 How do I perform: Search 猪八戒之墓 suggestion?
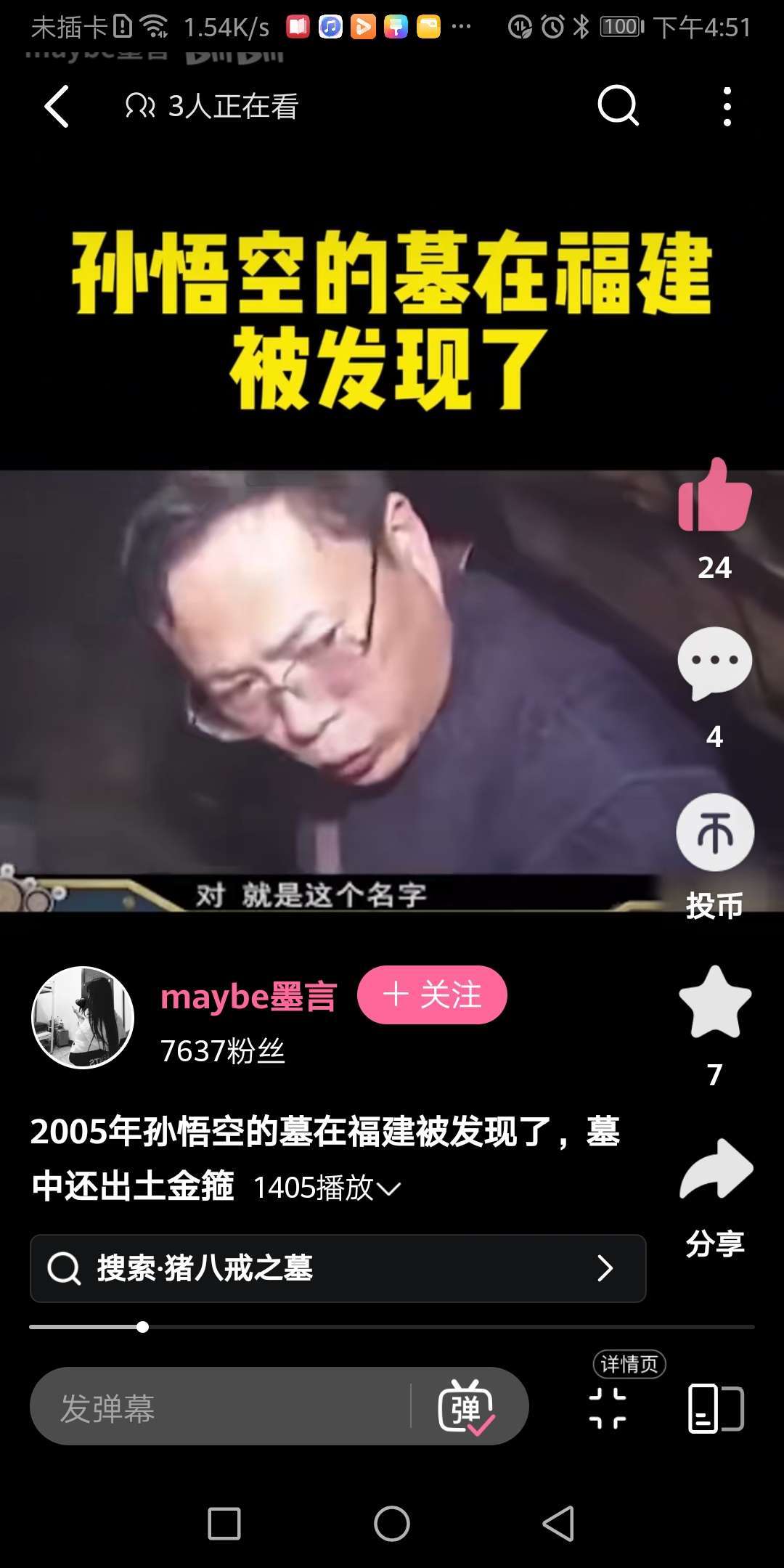tap(338, 1268)
